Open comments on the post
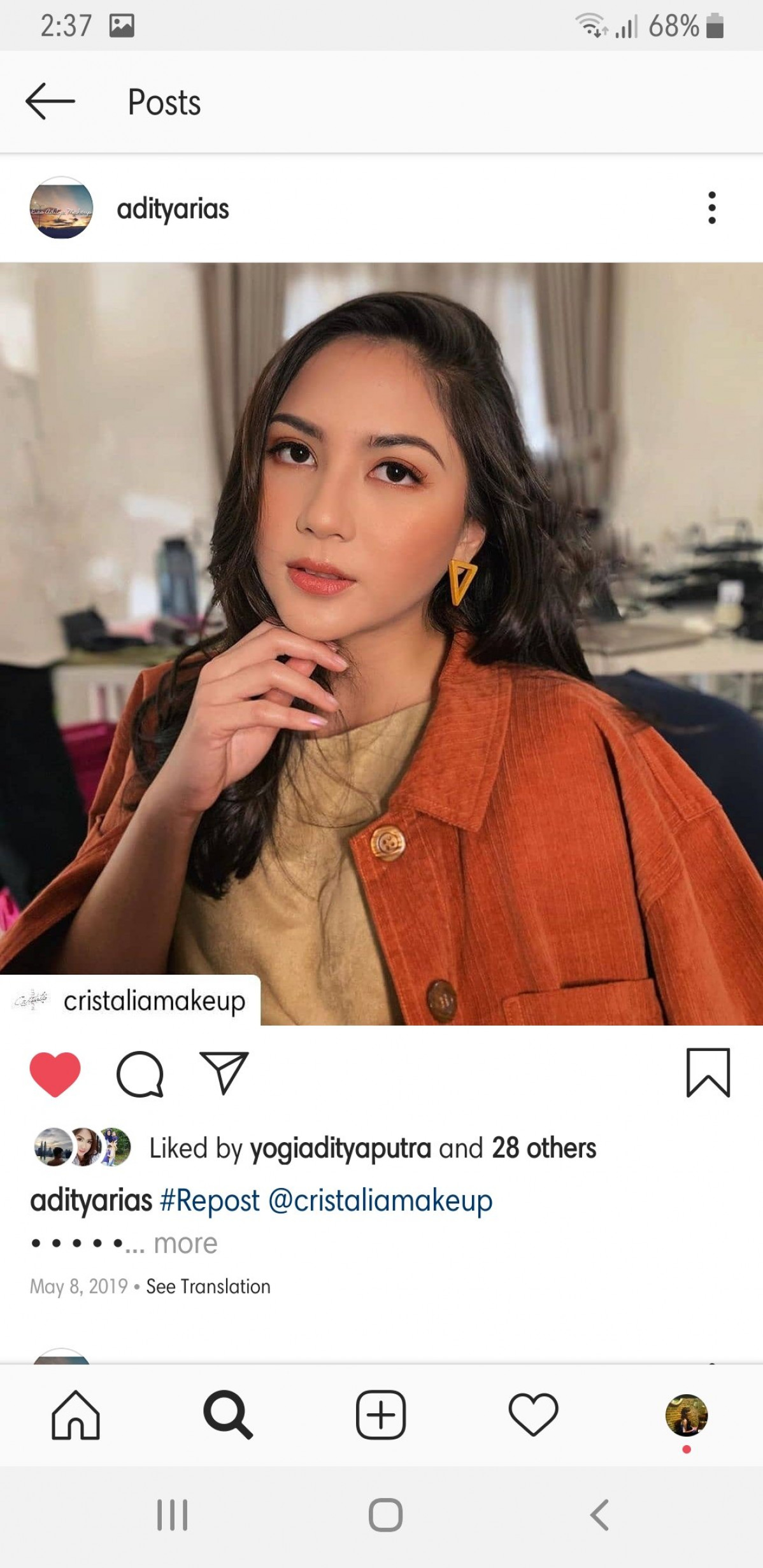763x1568 pixels. point(140,1075)
